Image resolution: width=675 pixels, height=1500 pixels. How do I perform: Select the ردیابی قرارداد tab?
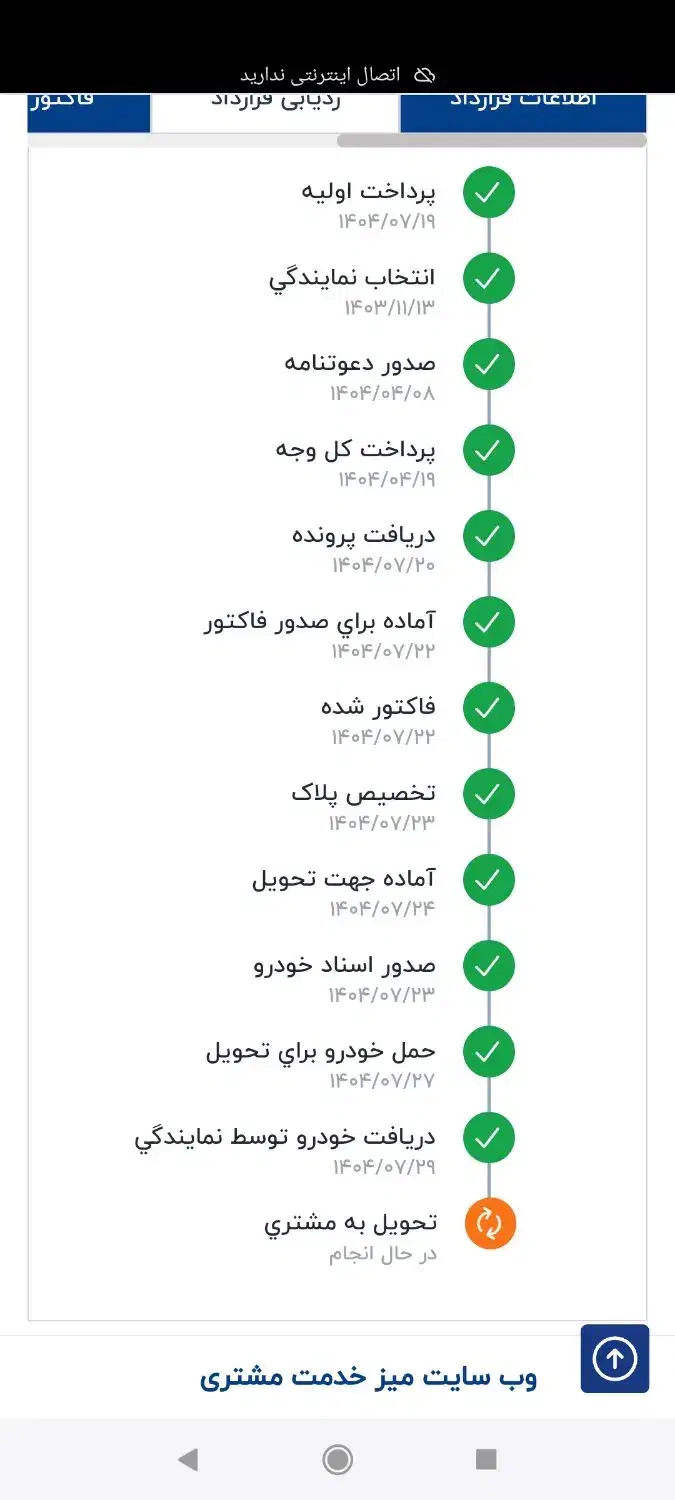pos(275,111)
